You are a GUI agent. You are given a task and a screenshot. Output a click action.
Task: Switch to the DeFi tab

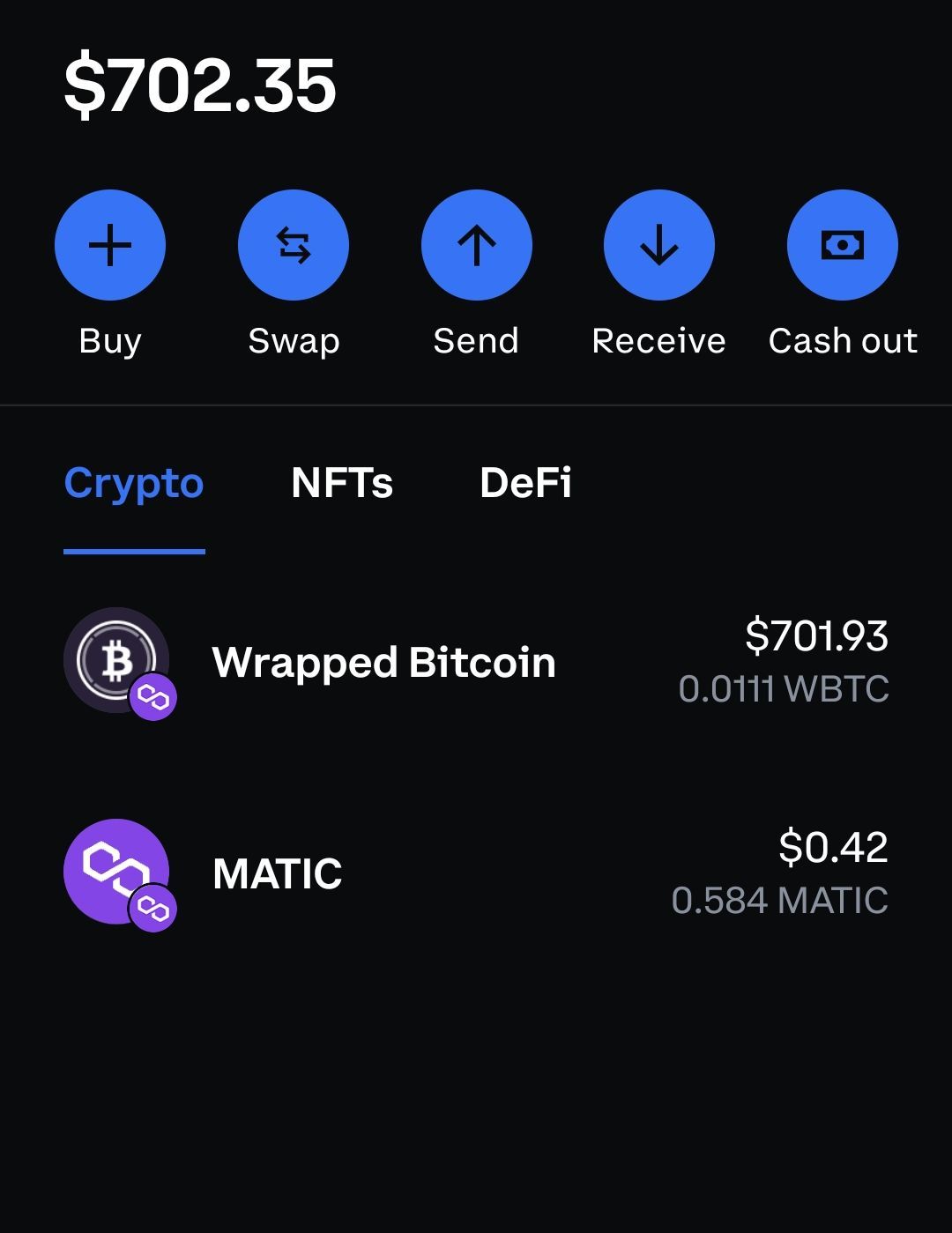(525, 483)
